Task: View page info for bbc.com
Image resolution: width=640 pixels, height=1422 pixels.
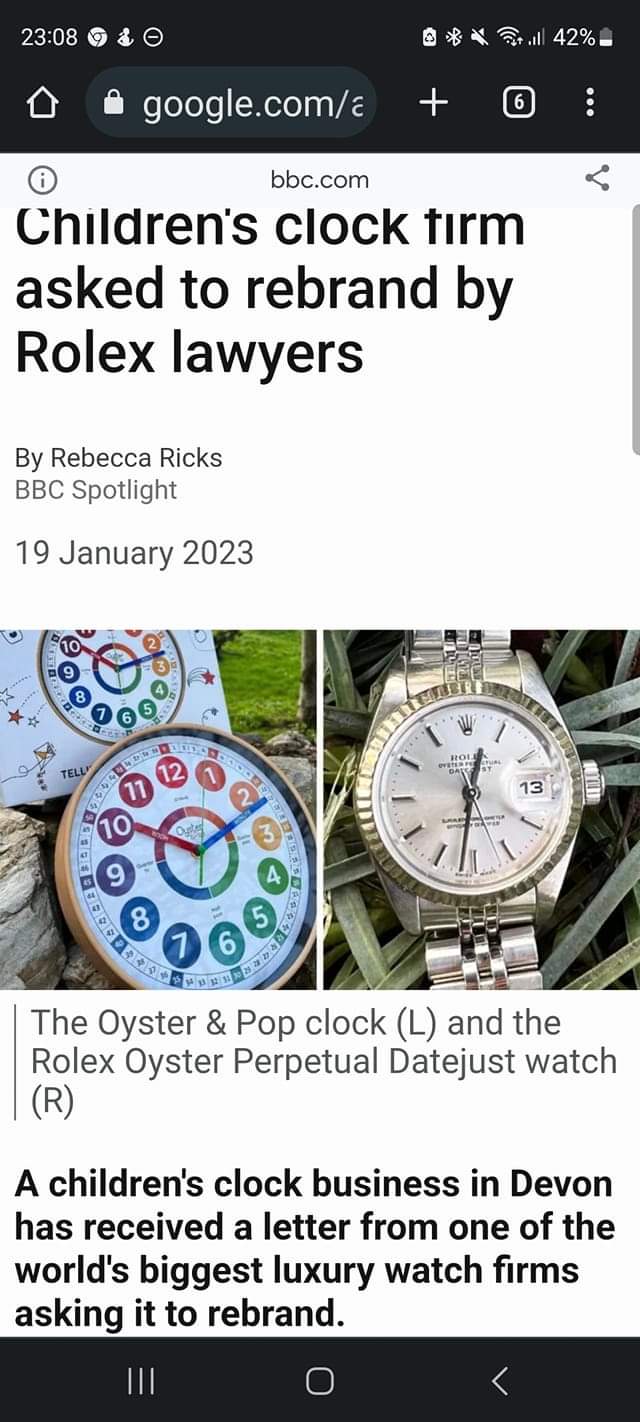Action: [42, 180]
